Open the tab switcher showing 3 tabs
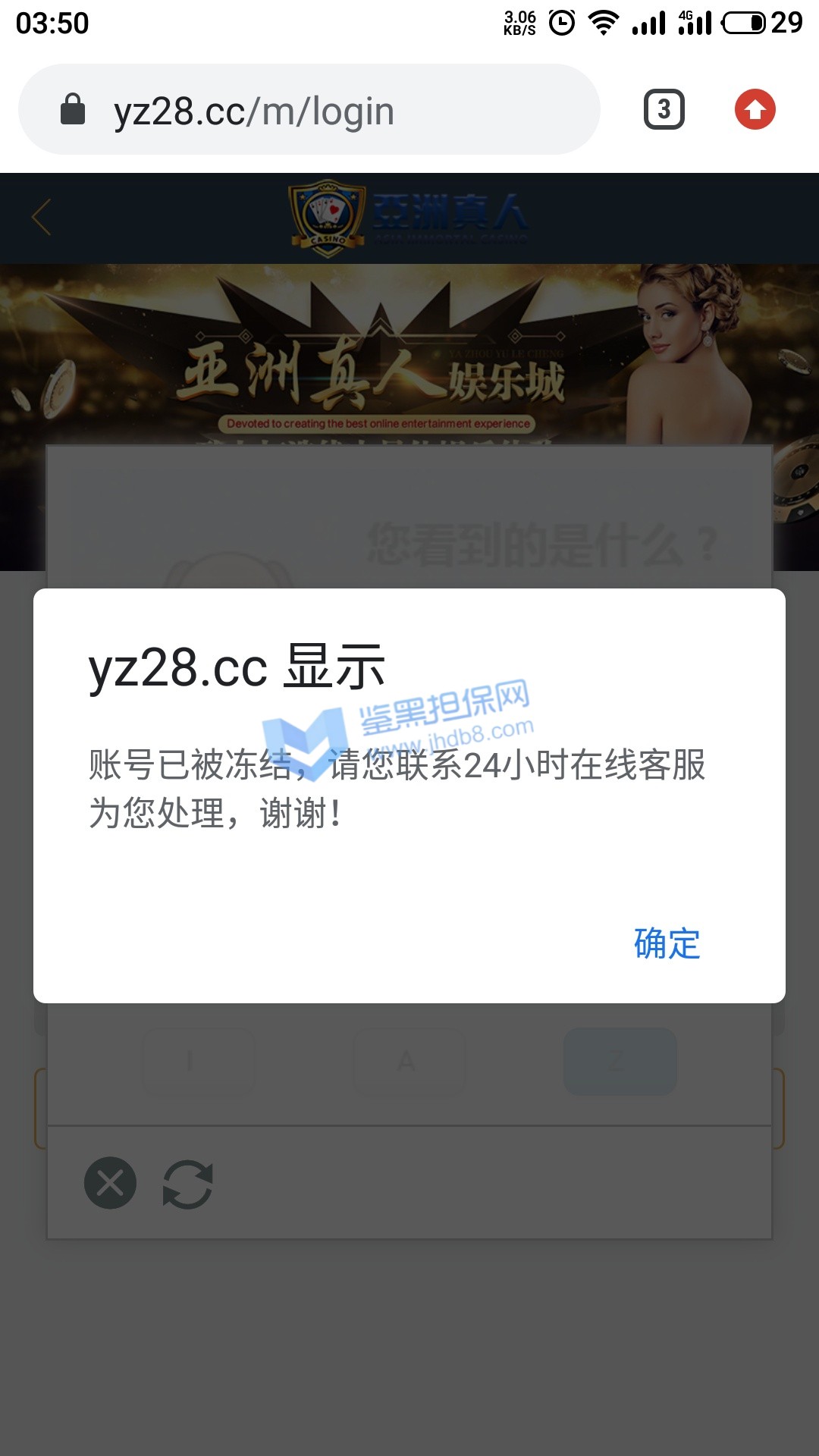819x1456 pixels. click(664, 110)
